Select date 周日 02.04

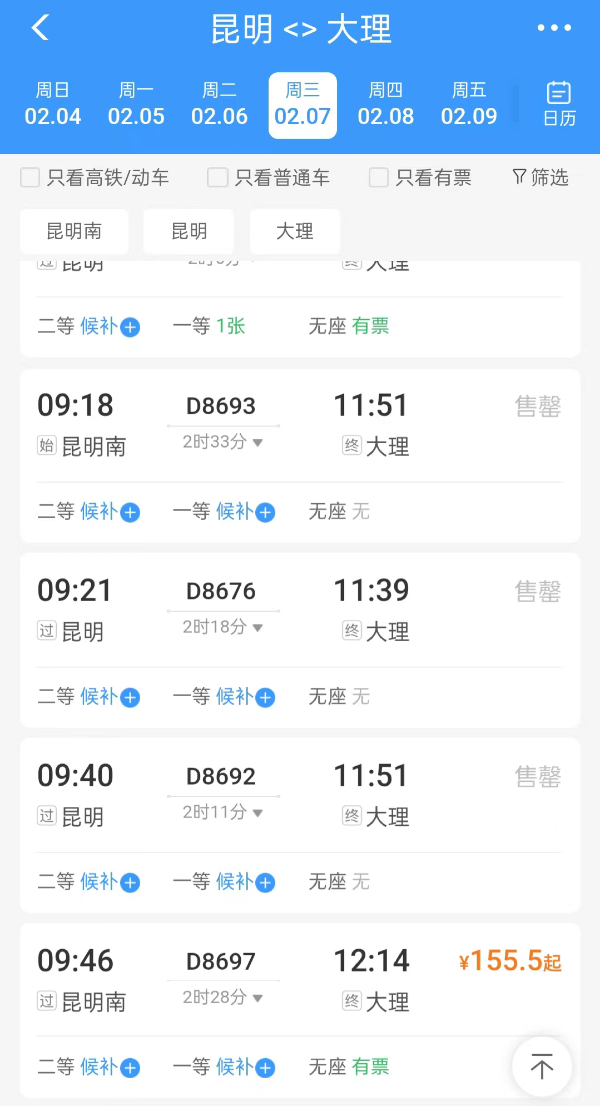coord(53,104)
